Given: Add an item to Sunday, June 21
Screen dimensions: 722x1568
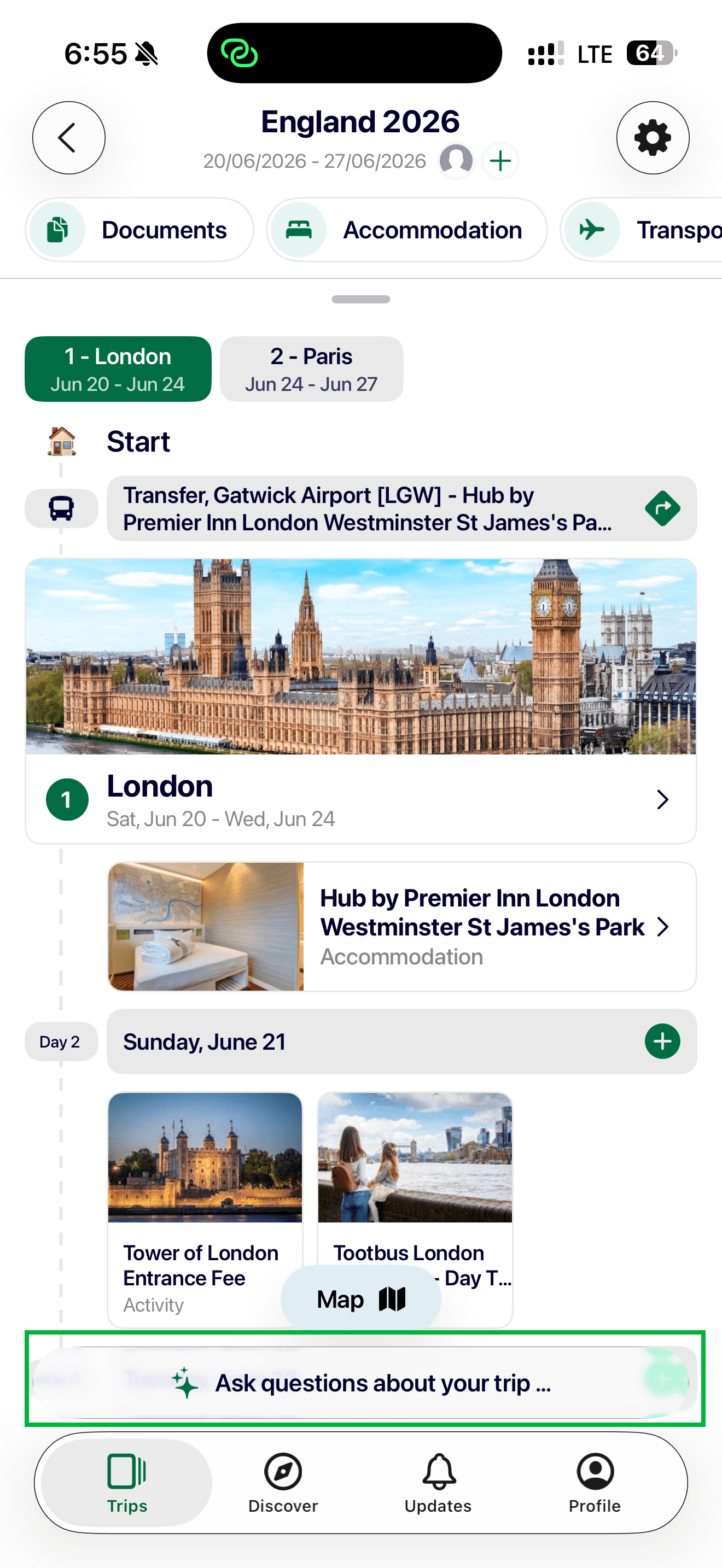Looking at the screenshot, I should [662, 1042].
